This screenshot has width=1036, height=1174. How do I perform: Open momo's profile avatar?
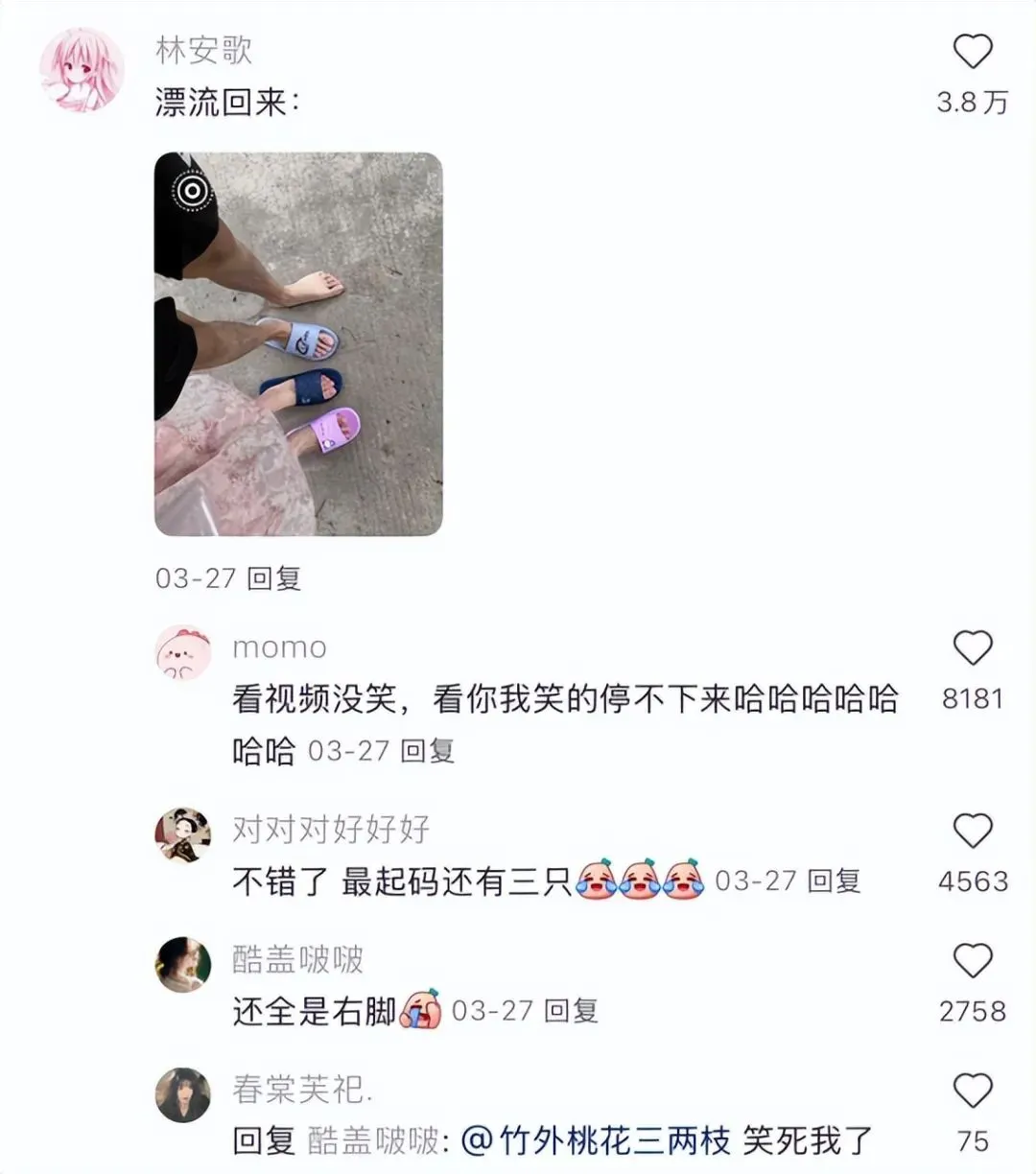click(x=183, y=653)
